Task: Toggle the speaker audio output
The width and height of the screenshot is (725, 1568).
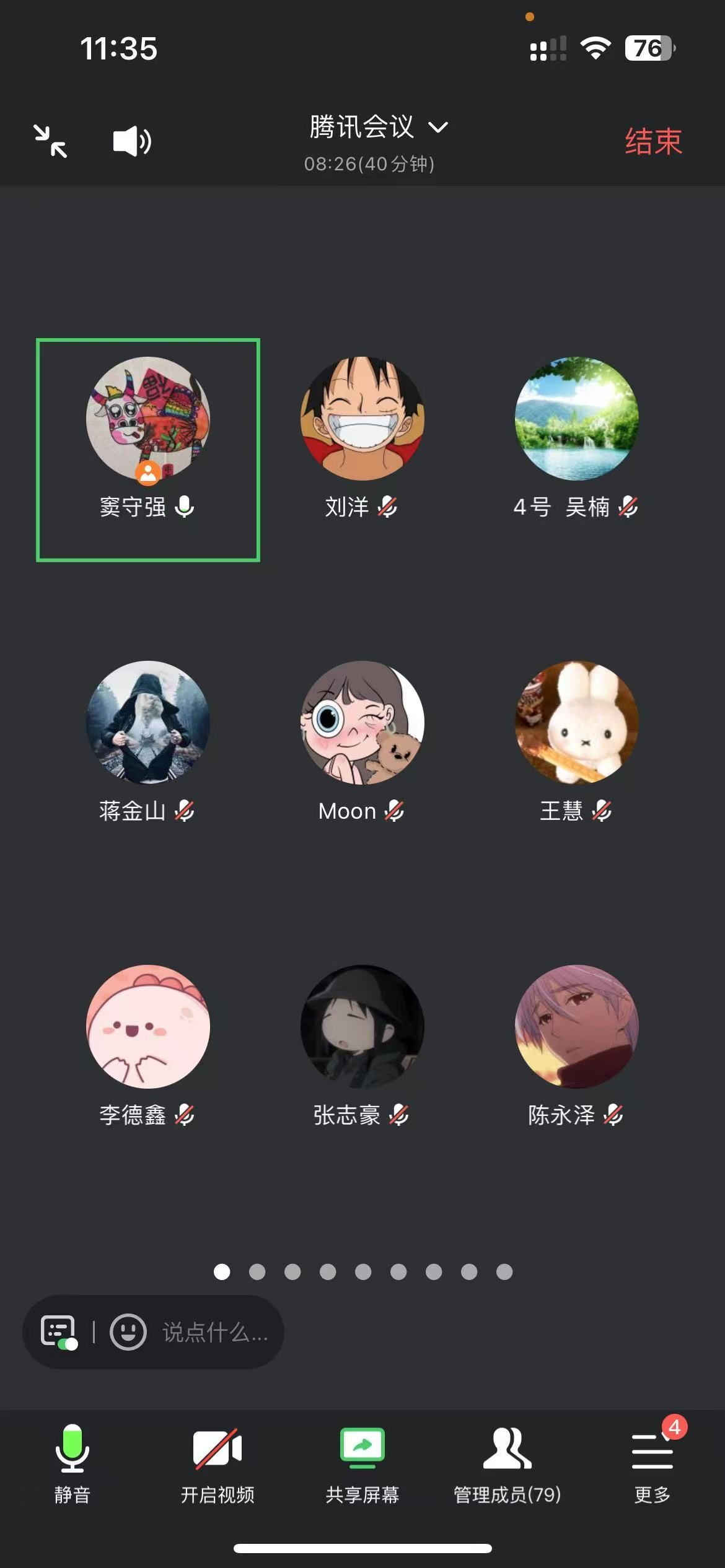Action: (x=132, y=142)
